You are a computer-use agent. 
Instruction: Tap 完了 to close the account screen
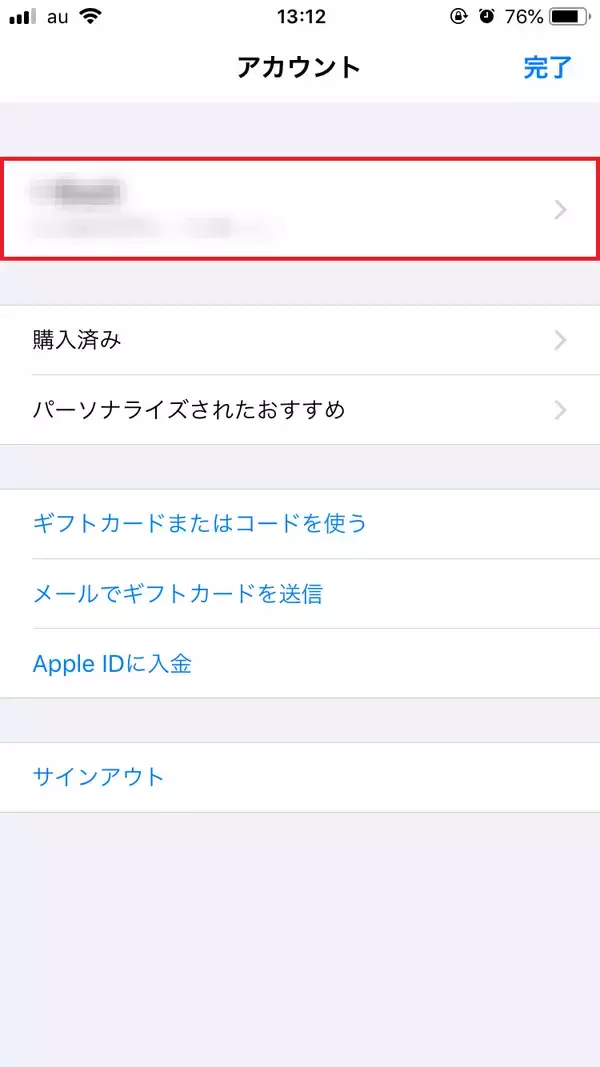(x=546, y=67)
